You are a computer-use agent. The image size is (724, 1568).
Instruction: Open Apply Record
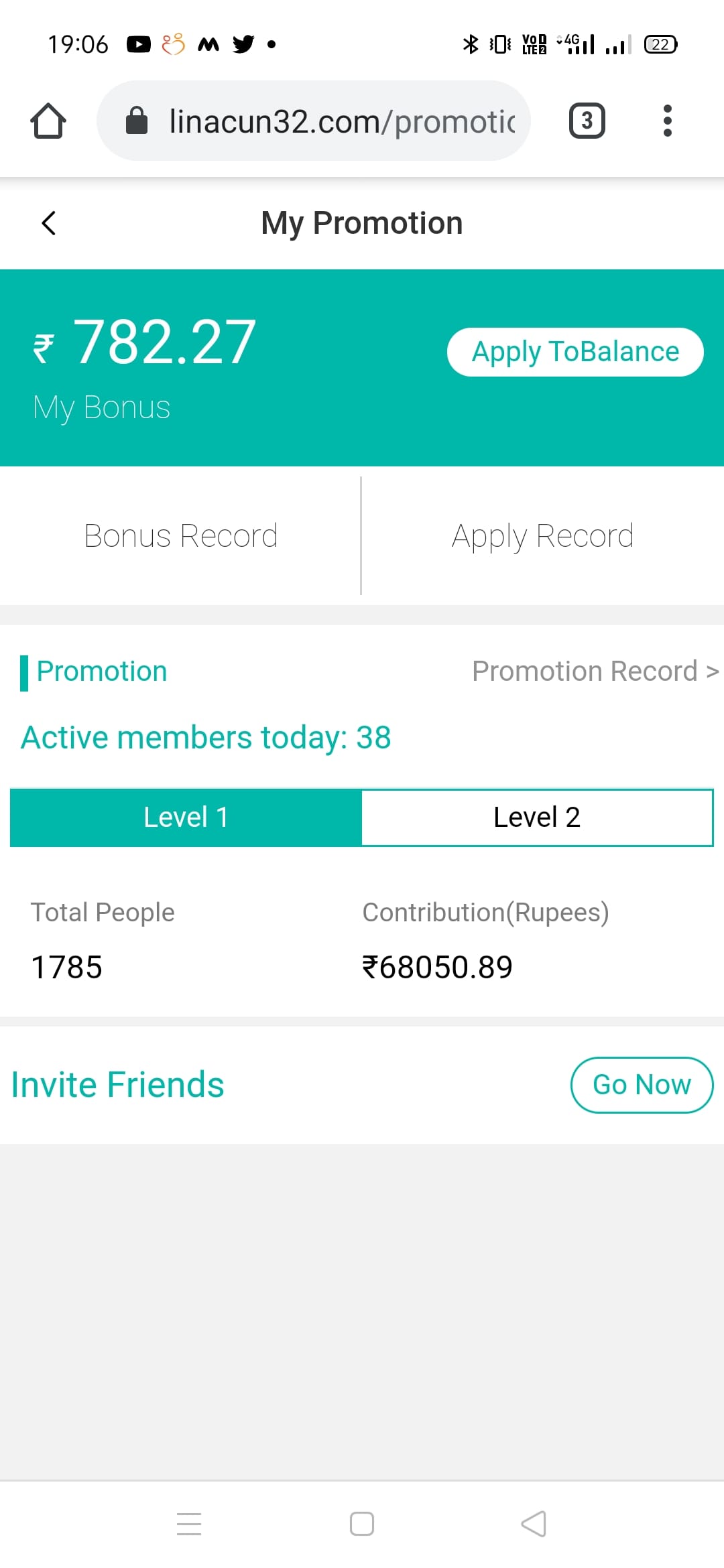click(542, 536)
